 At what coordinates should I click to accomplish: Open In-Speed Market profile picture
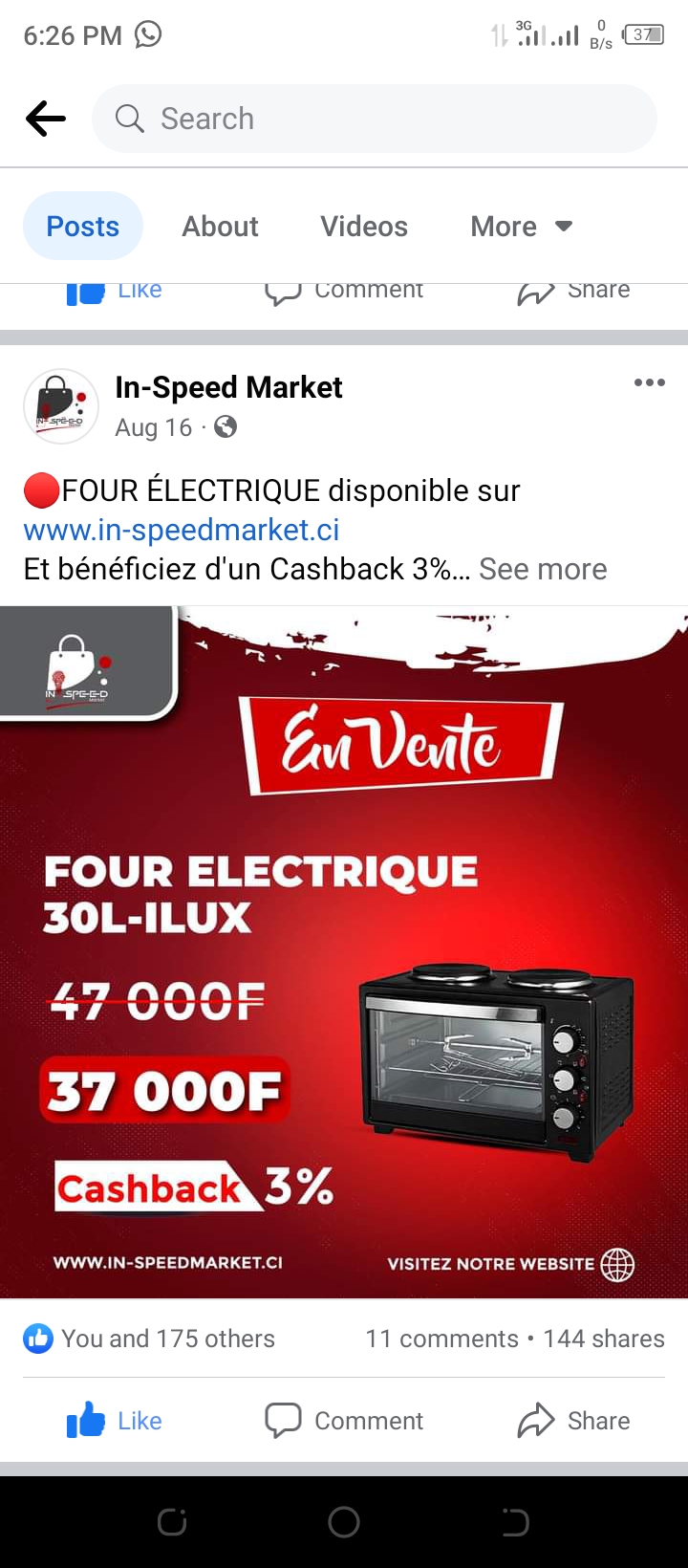[60, 406]
